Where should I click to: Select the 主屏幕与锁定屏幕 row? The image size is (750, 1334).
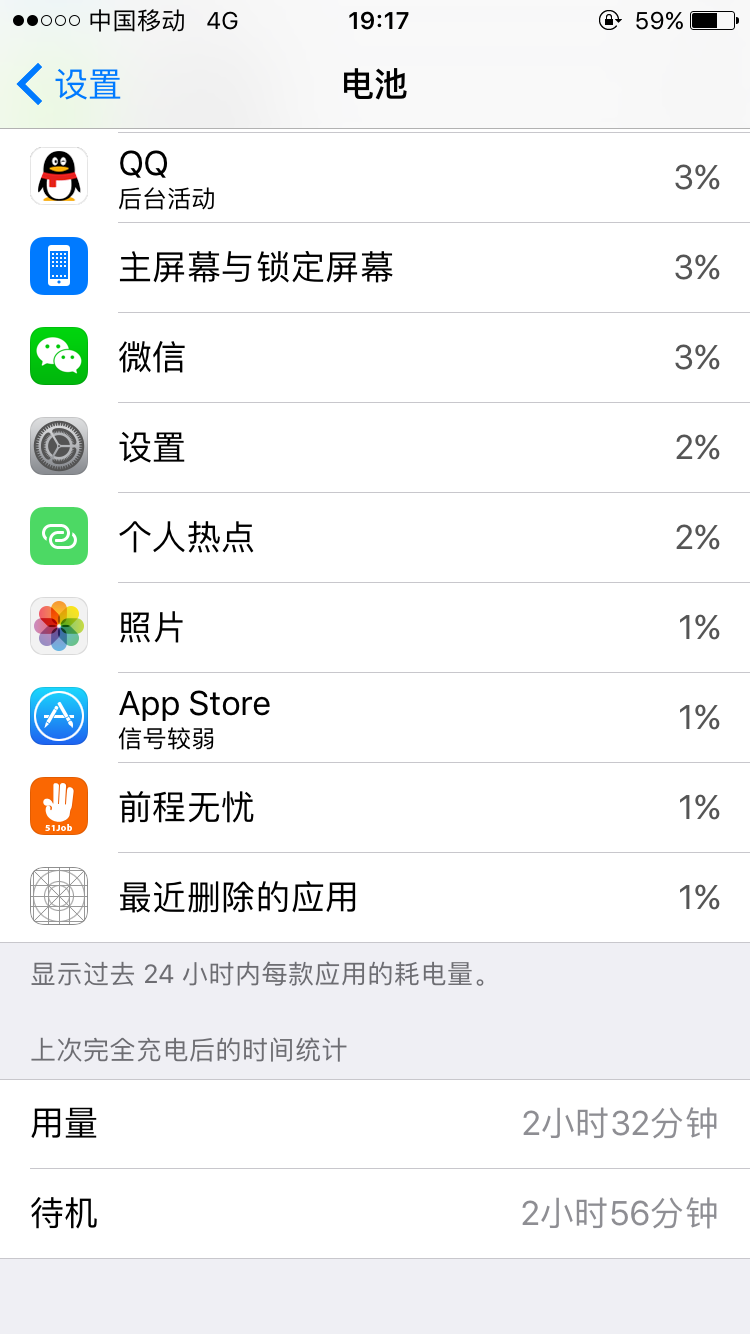(375, 268)
